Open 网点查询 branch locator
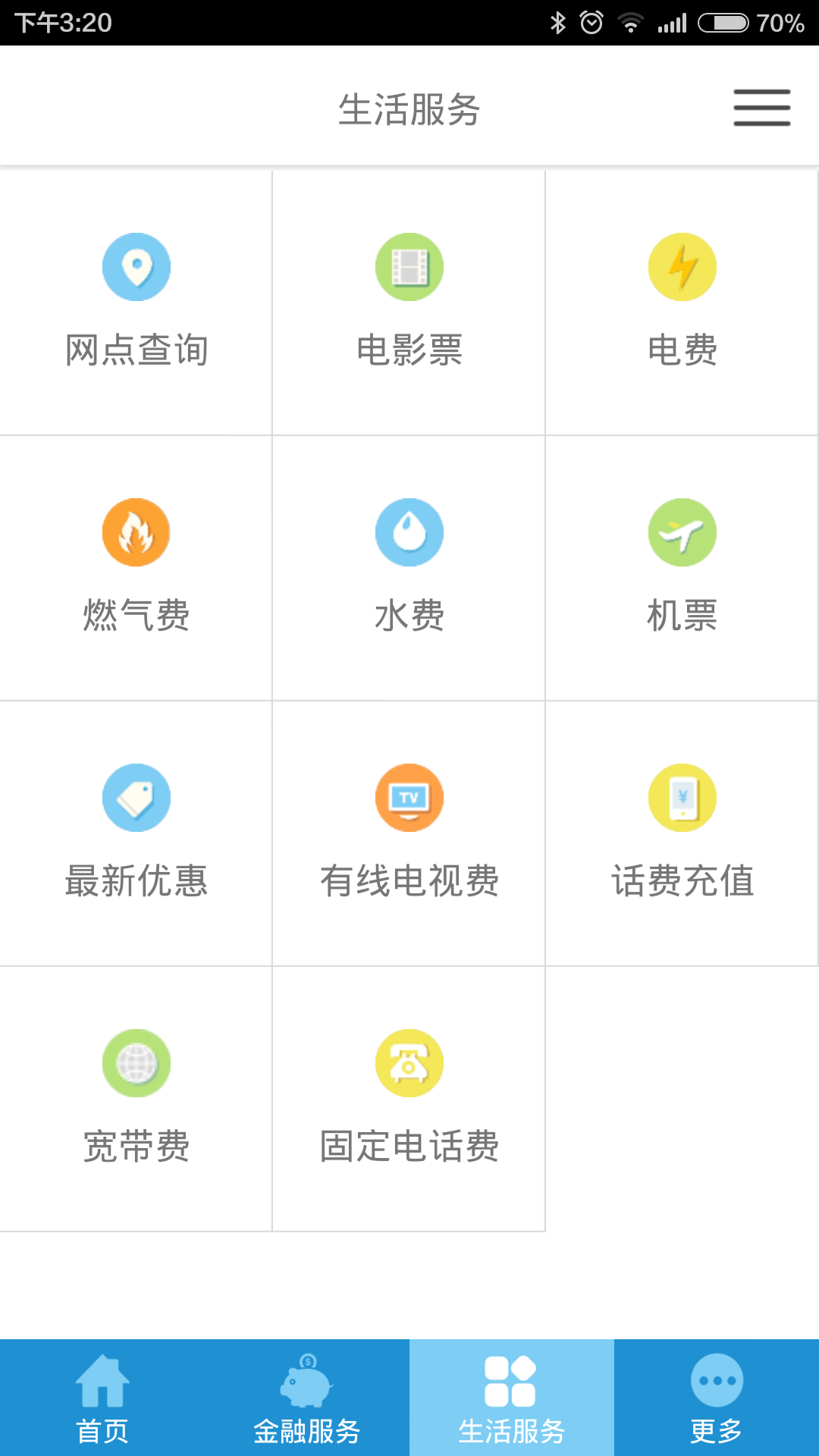The height and width of the screenshot is (1456, 819). [x=136, y=302]
